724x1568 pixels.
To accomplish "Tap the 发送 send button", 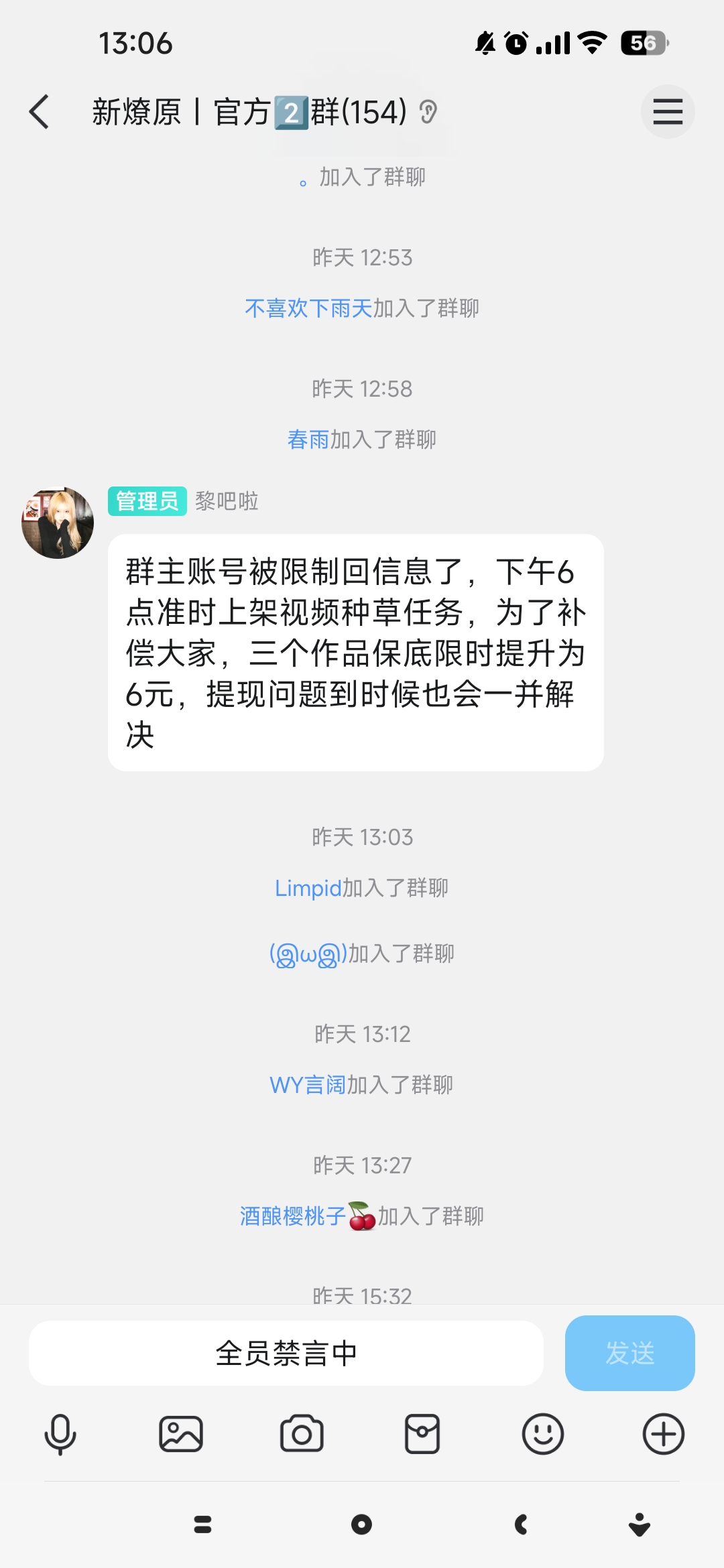I will (x=629, y=1353).
